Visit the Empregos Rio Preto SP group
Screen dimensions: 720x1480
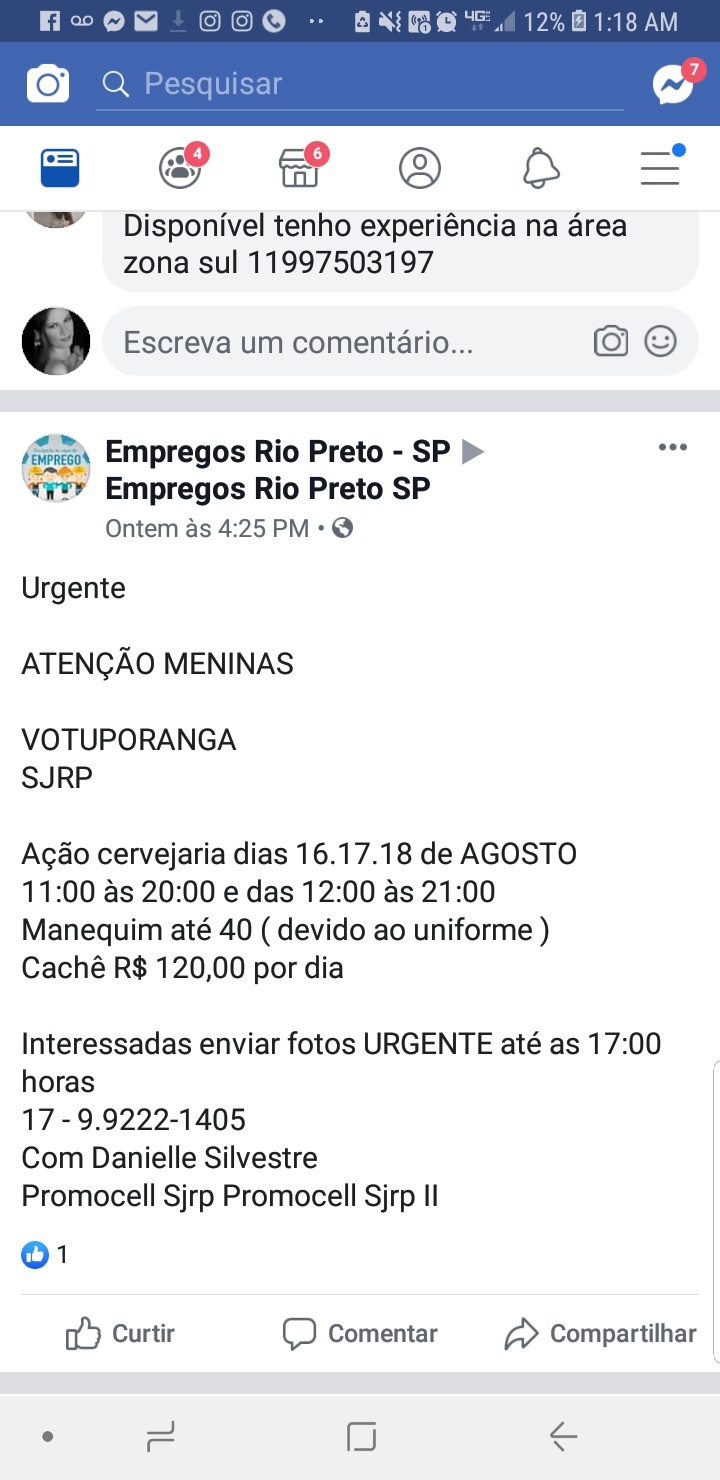[x=268, y=489]
